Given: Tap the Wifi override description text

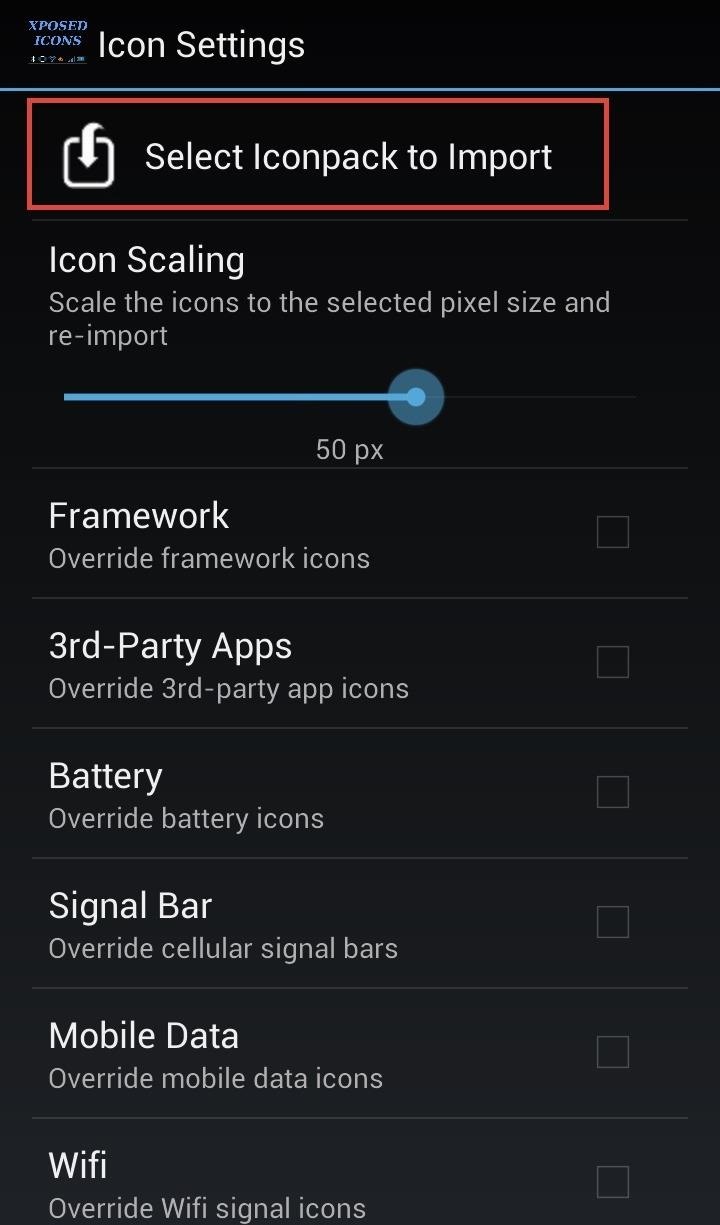Looking at the screenshot, I should [205, 1207].
